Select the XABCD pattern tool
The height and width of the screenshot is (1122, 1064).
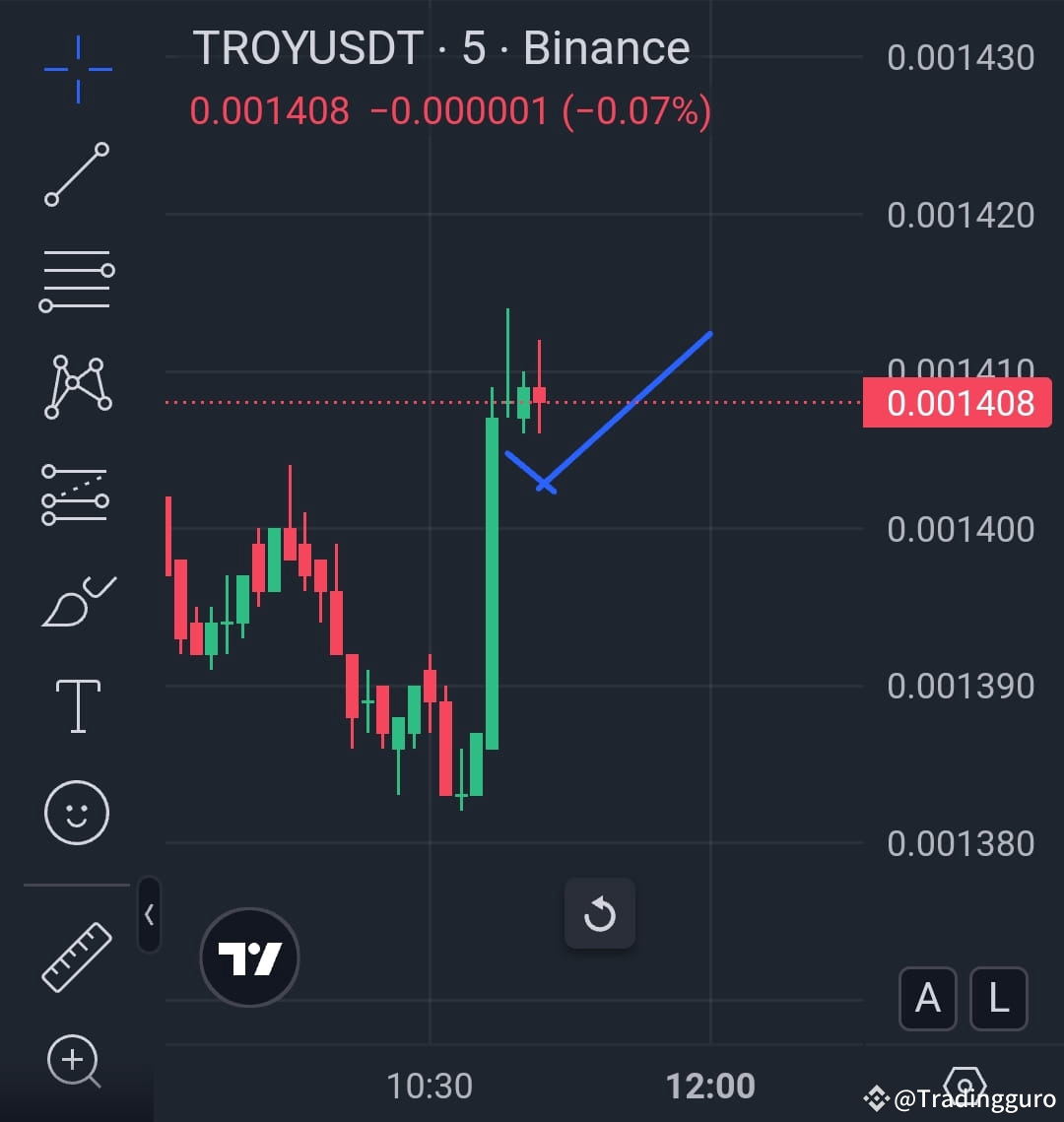coord(77,387)
